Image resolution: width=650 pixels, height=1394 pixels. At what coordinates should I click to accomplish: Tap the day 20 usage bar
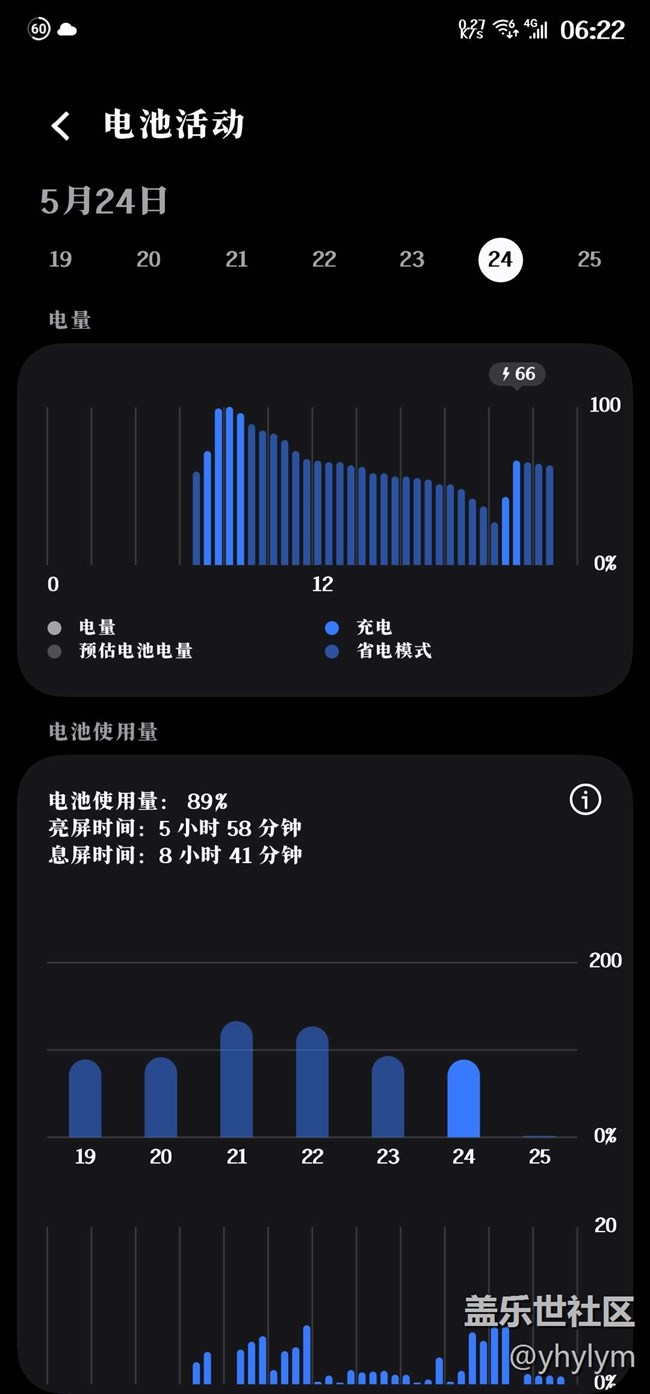pos(161,1098)
